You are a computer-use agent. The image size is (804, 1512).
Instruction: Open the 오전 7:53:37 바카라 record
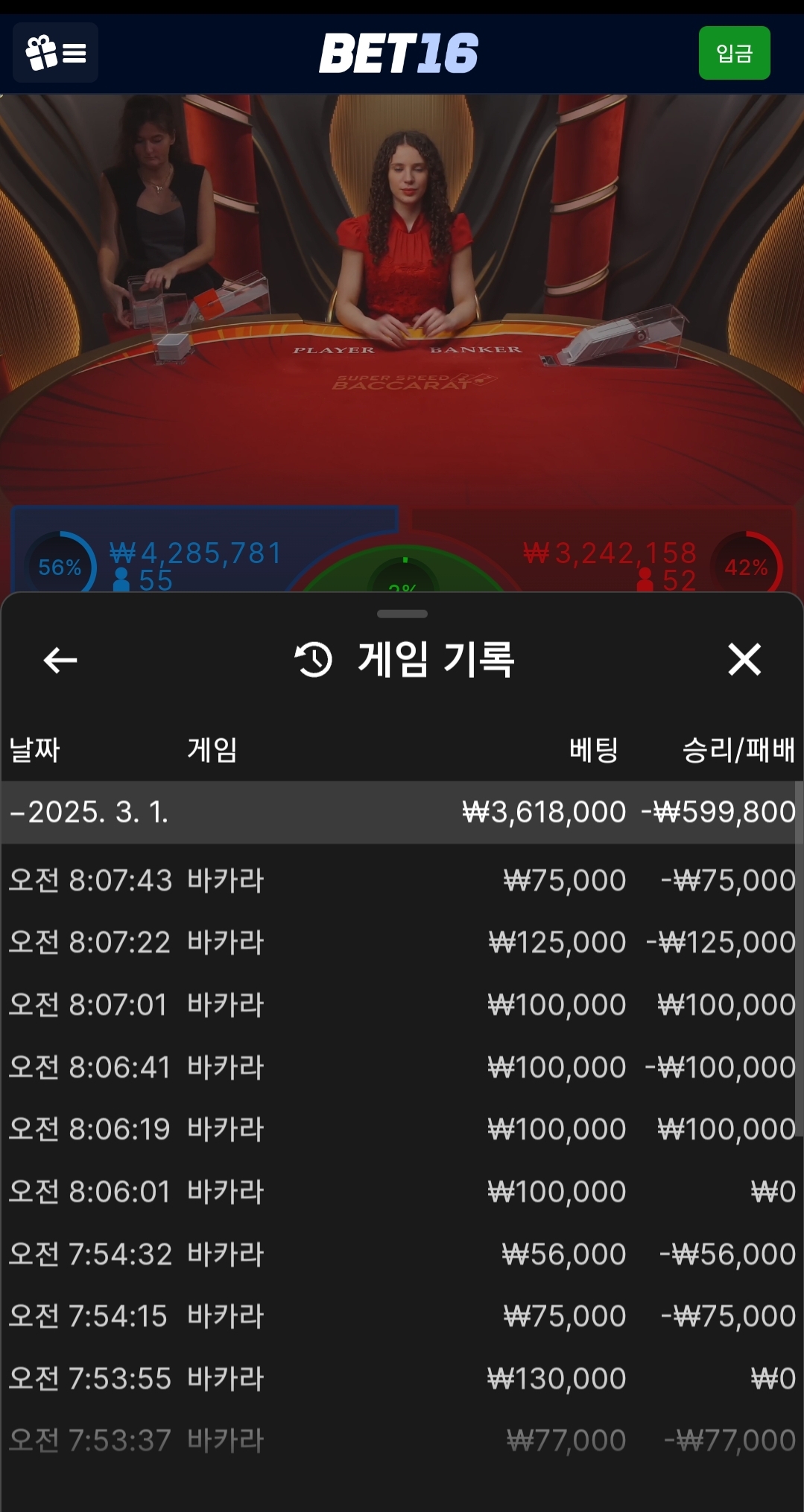401,1440
